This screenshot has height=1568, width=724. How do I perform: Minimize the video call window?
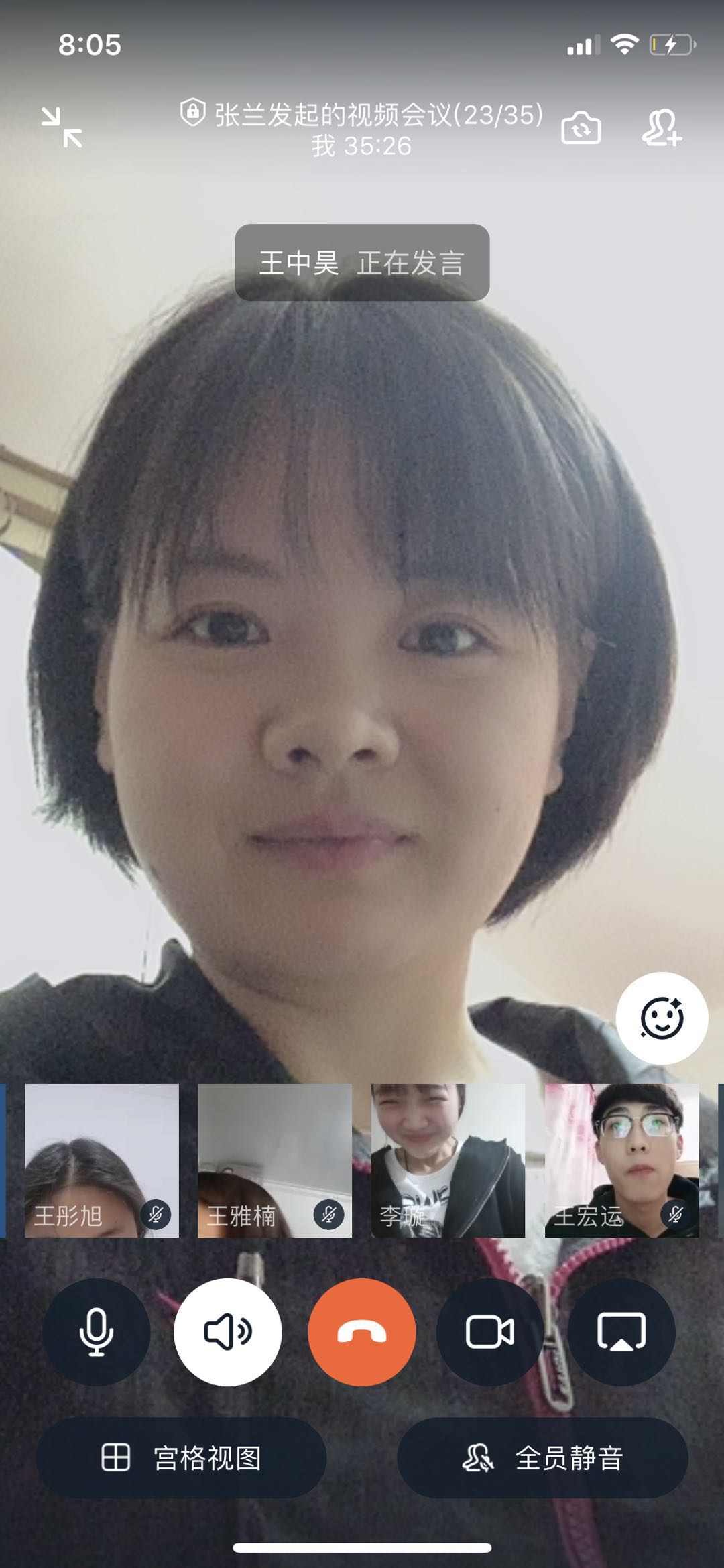coord(62,127)
